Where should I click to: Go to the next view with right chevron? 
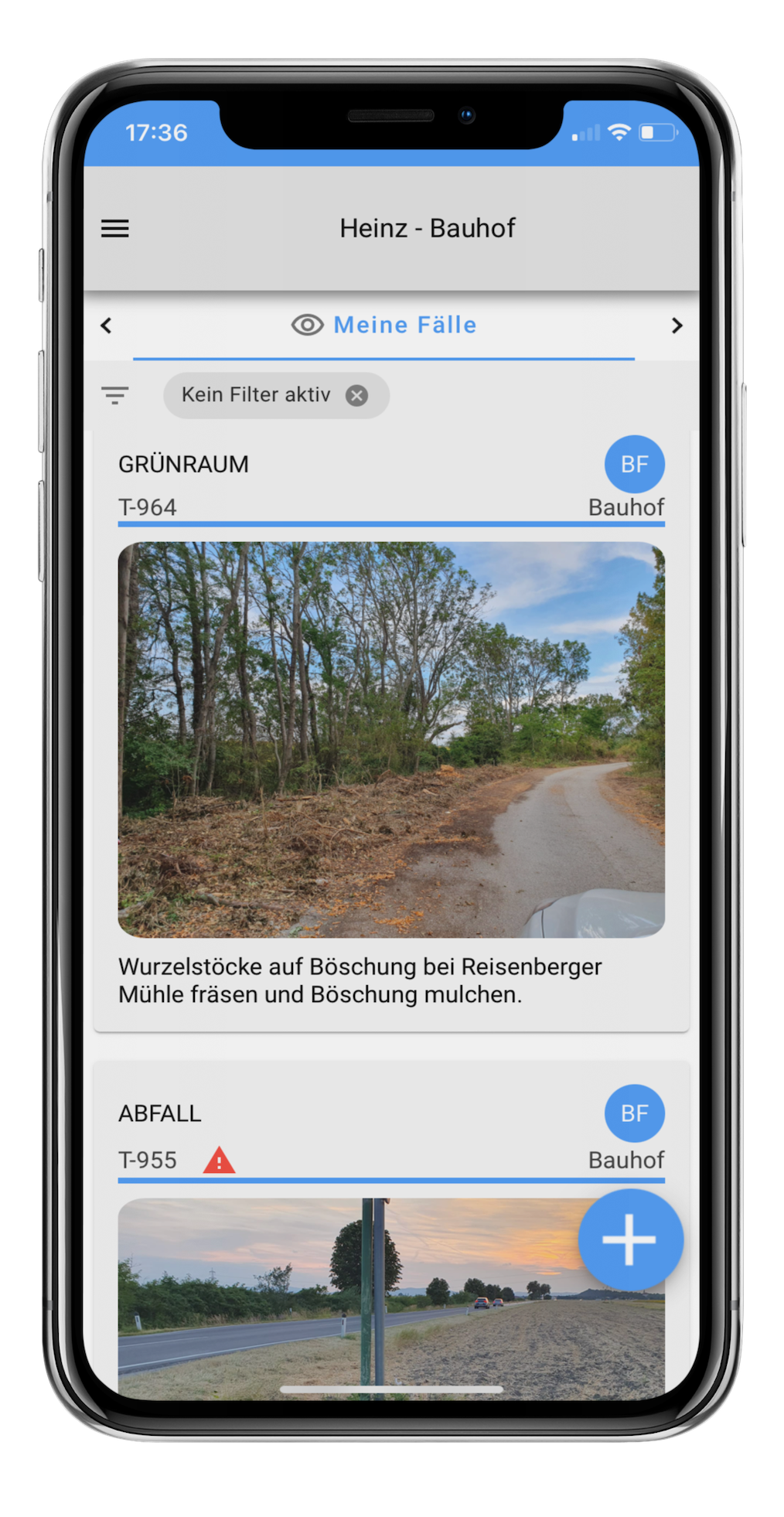coord(677,326)
